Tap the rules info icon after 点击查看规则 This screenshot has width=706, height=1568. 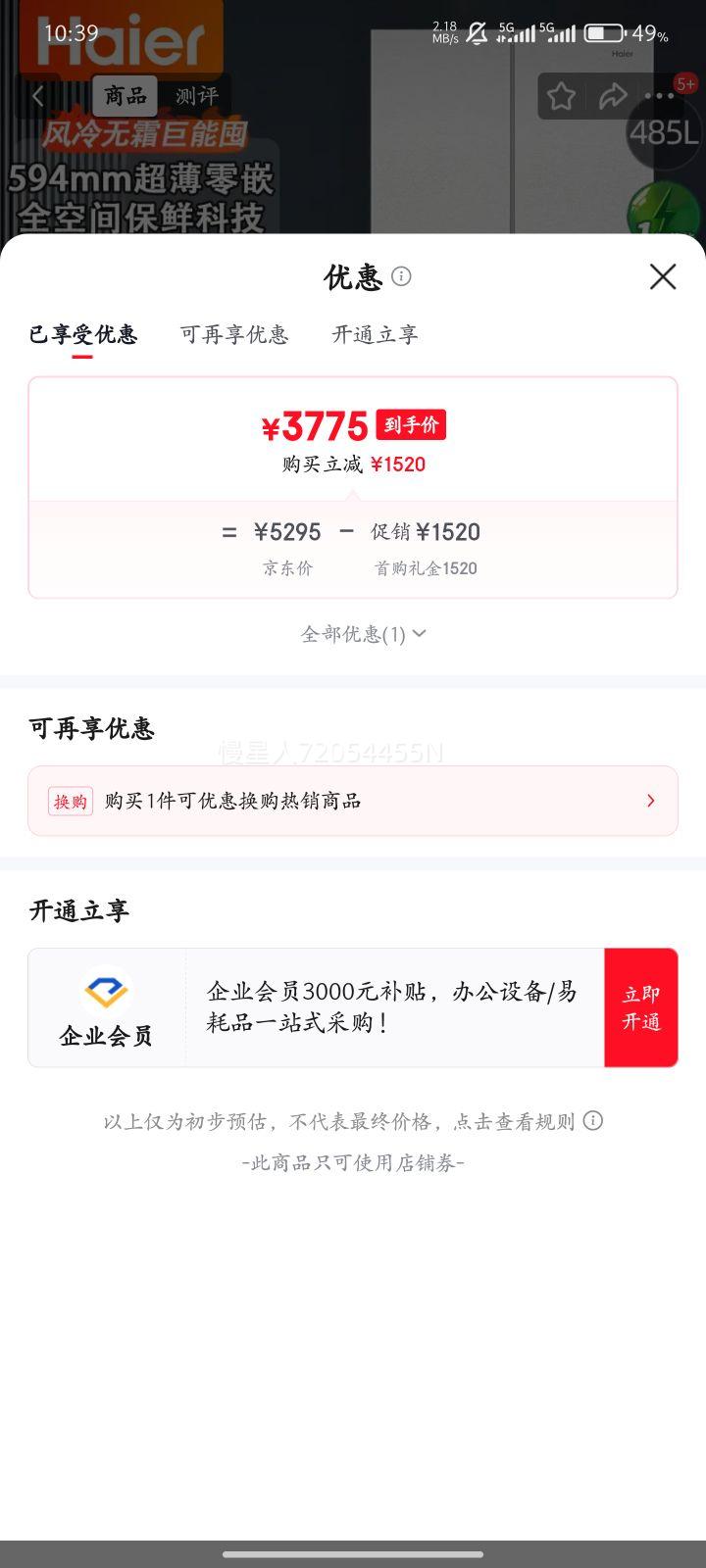pos(595,1121)
